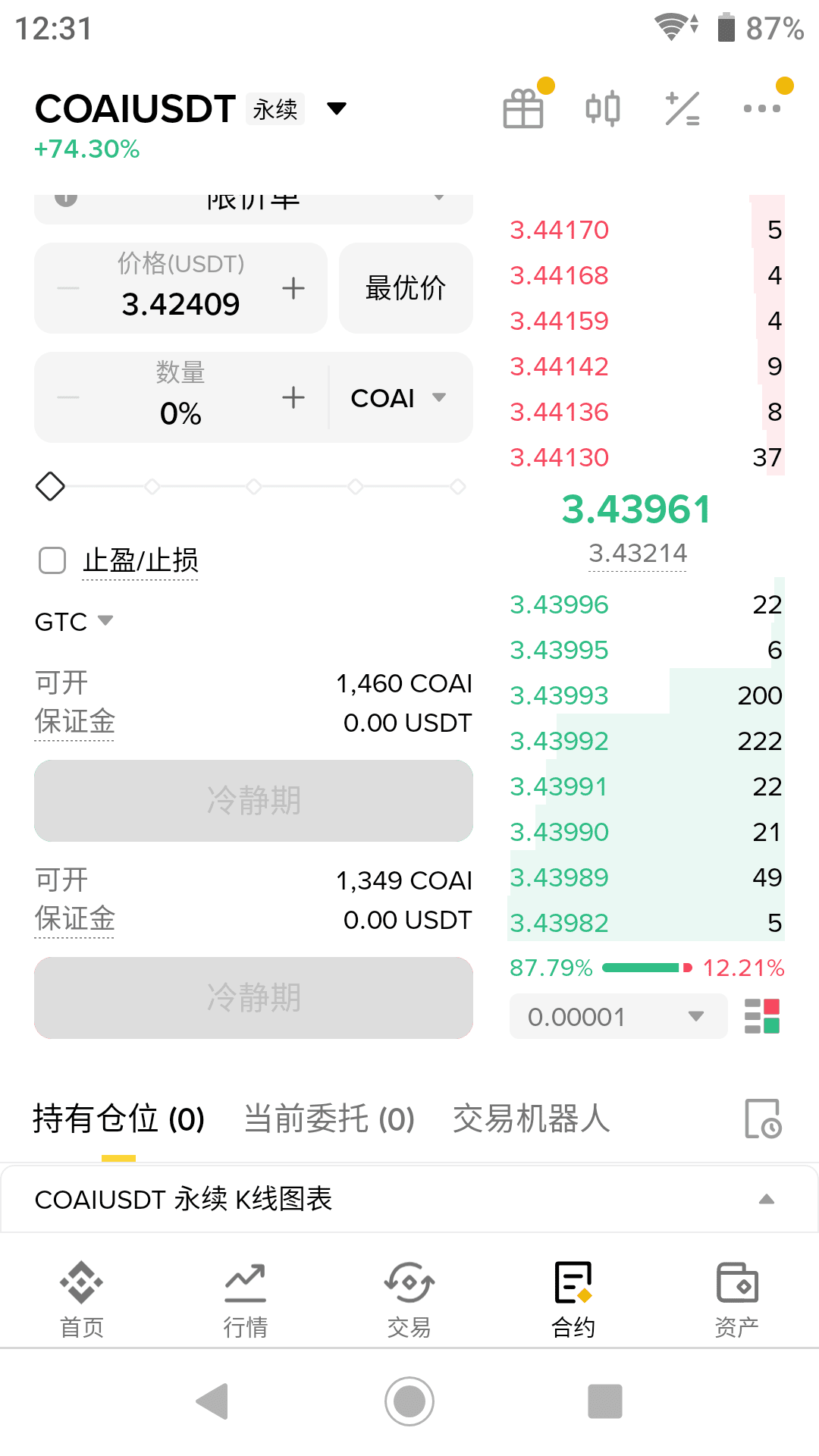The height and width of the screenshot is (1456, 819).
Task: Open the GTC time-in-force dropdown
Action: click(x=74, y=622)
